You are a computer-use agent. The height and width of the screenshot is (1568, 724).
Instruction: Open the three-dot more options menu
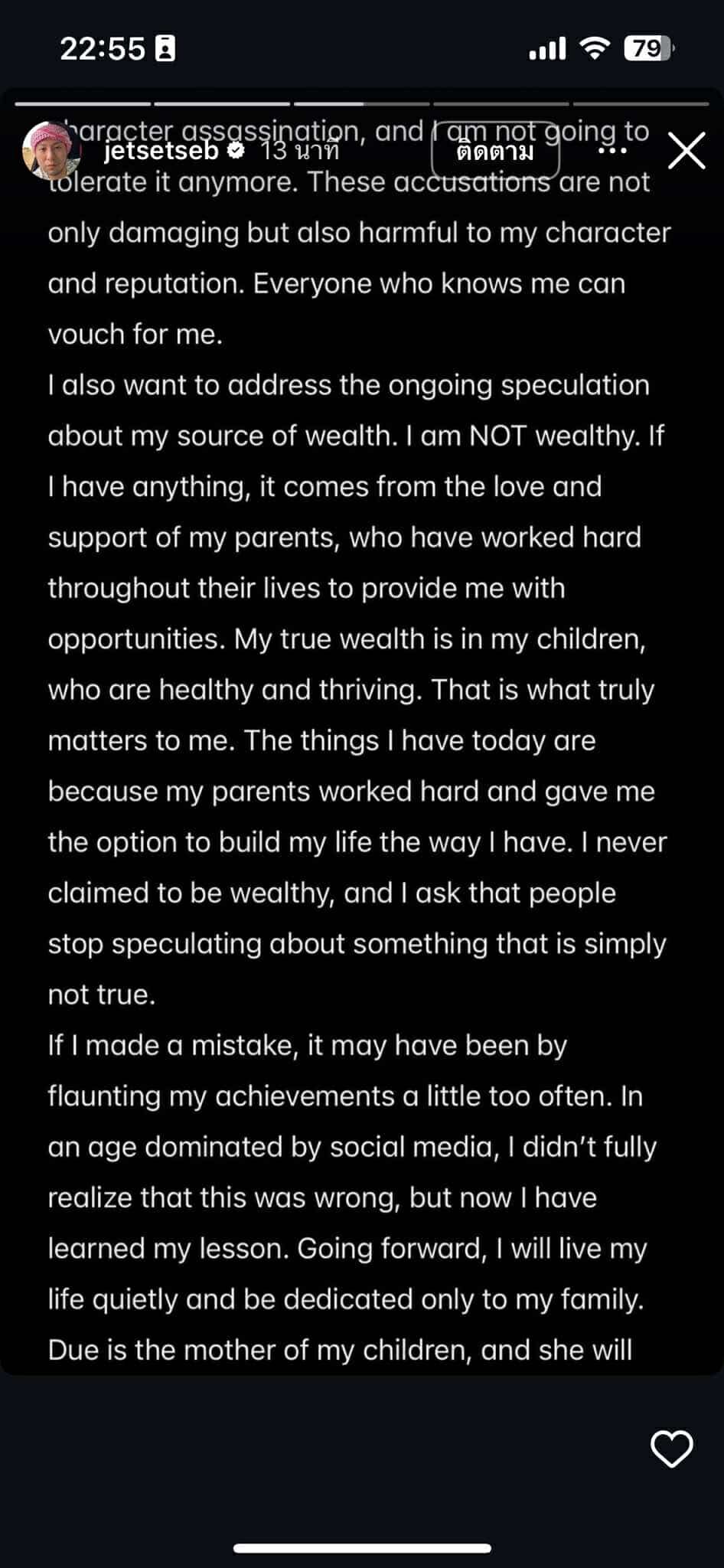tap(612, 151)
